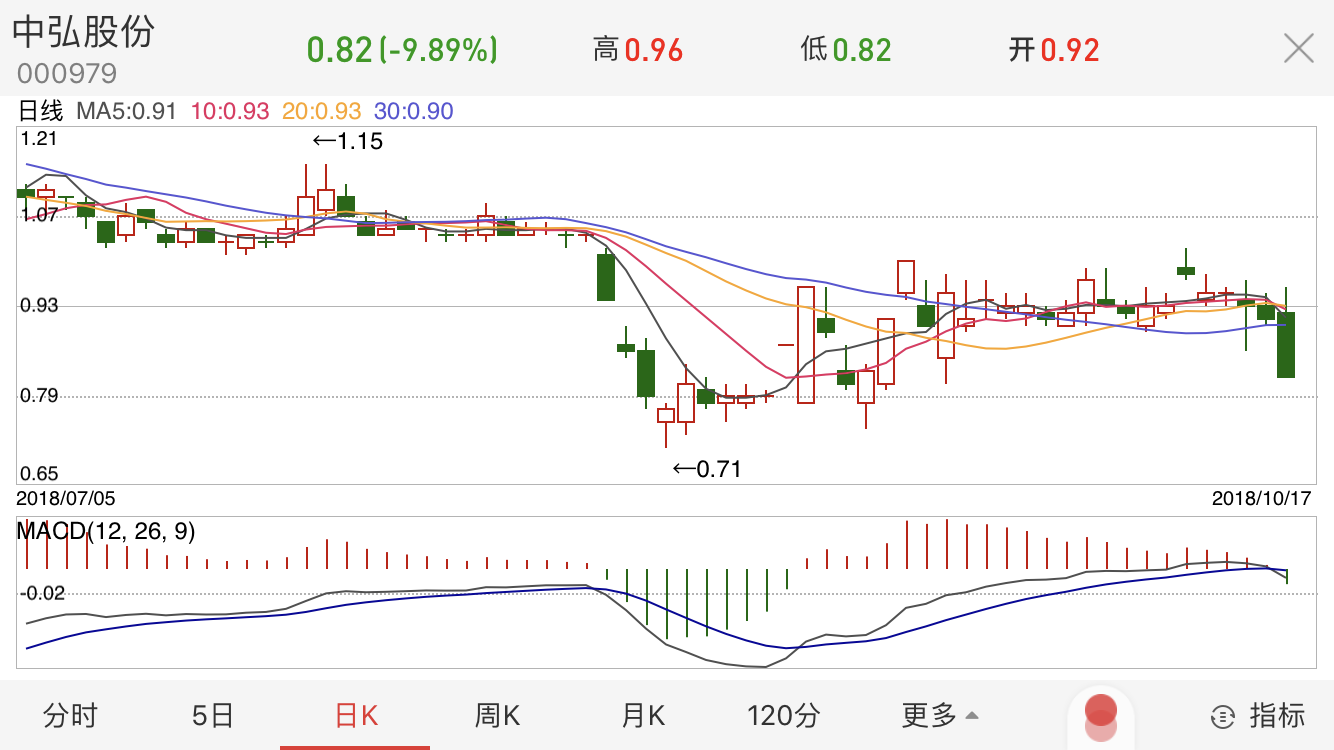Select the 日K tab
Screen dimensions: 1334x750
tap(355, 716)
